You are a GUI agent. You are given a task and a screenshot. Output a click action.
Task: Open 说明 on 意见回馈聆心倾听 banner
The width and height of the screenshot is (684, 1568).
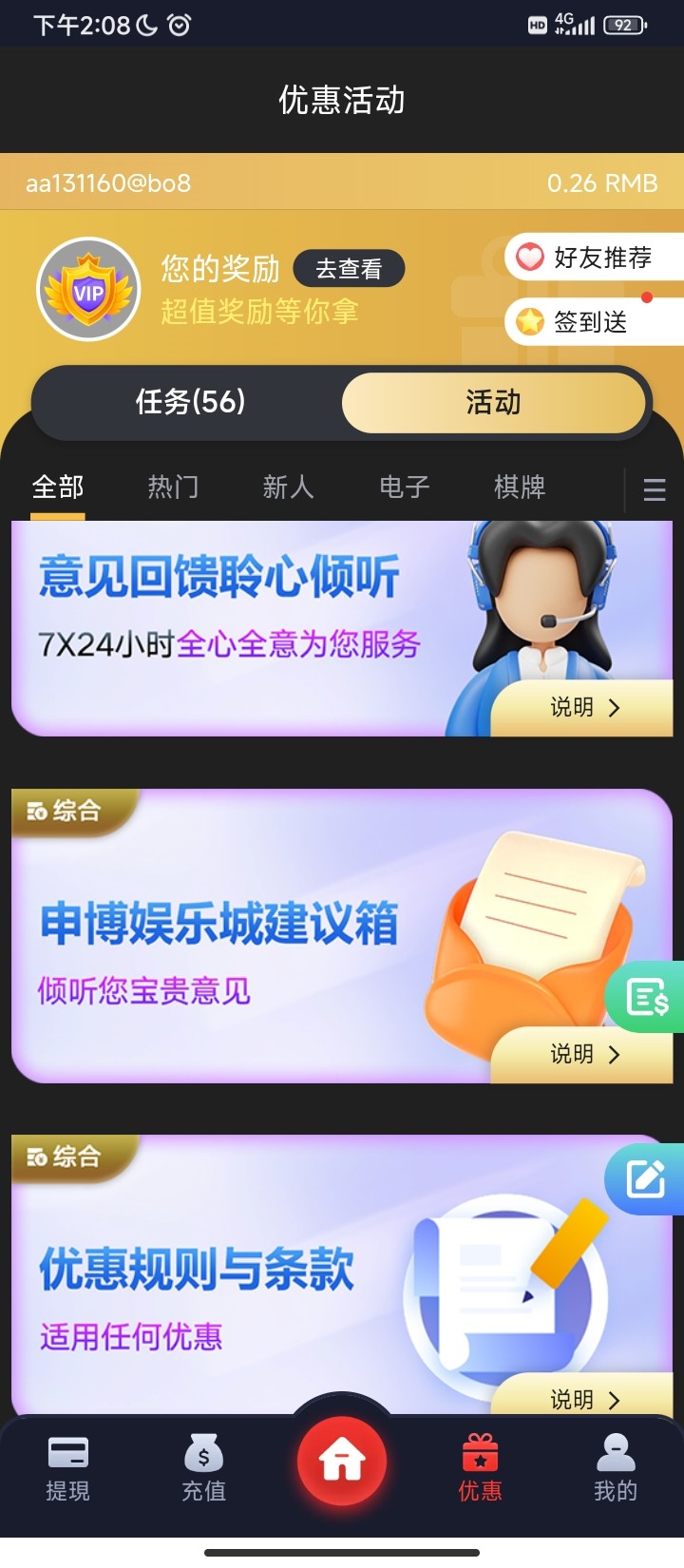coord(583,708)
